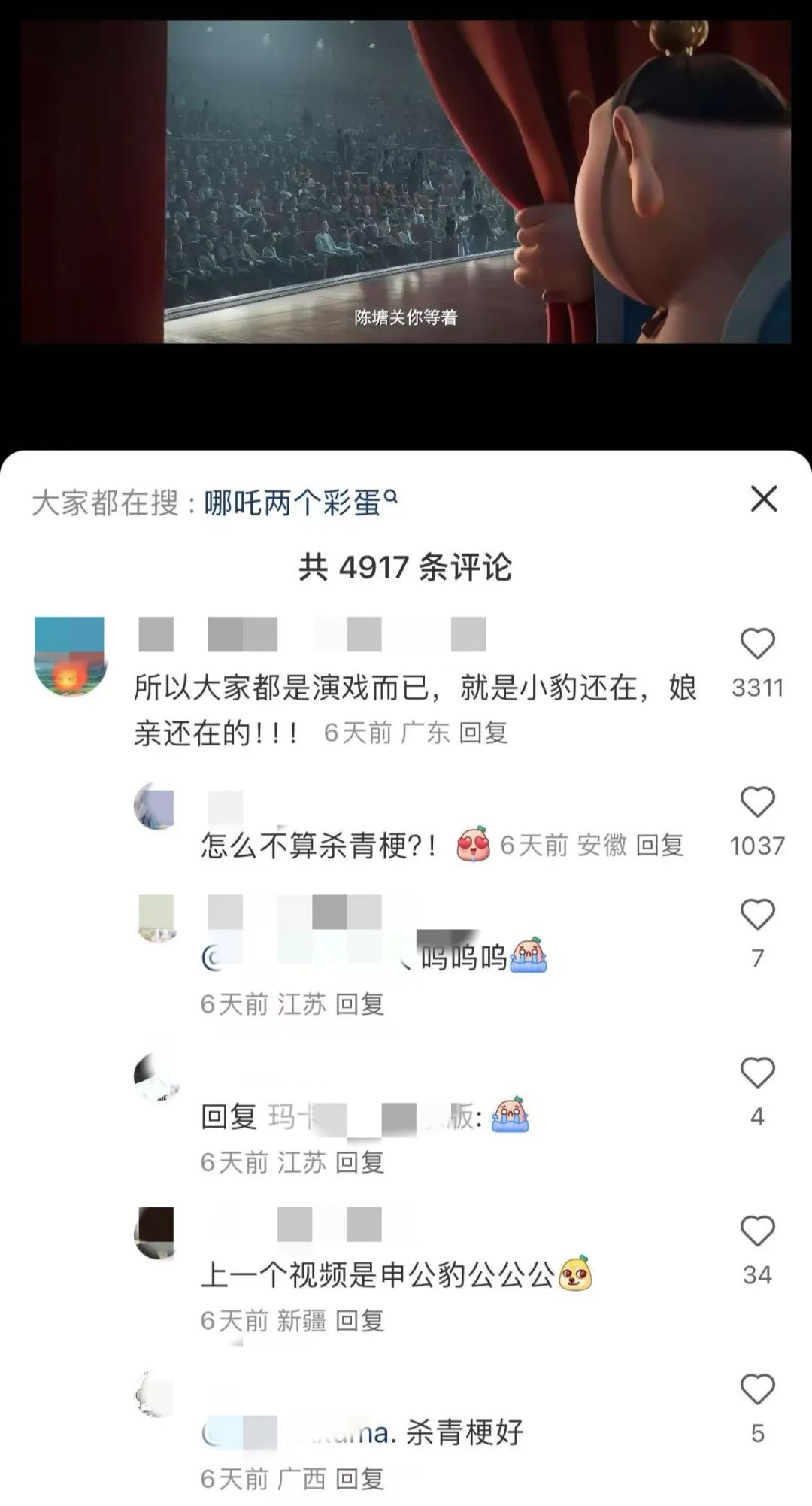Image resolution: width=812 pixels, height=1506 pixels.
Task: Like the crying-emoji reply with 4 likes
Action: click(757, 1073)
